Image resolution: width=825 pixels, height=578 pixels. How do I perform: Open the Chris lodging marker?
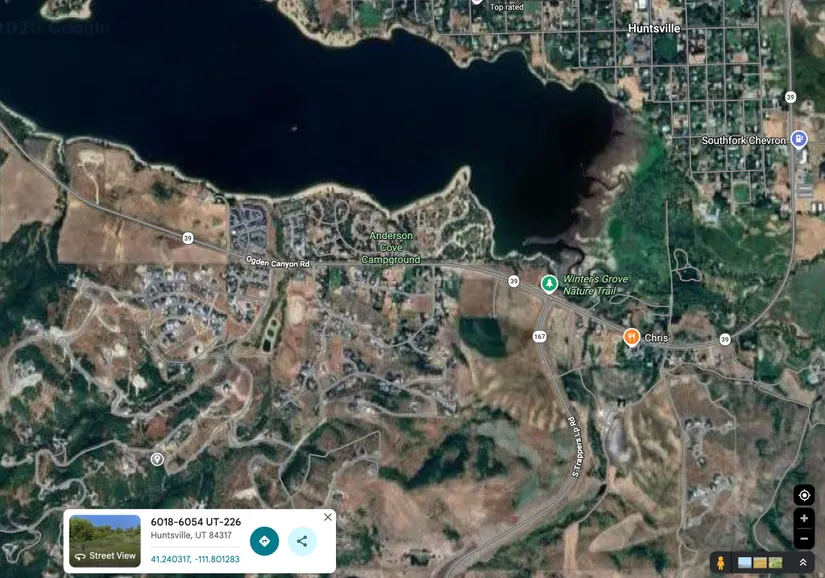pyautogui.click(x=631, y=337)
